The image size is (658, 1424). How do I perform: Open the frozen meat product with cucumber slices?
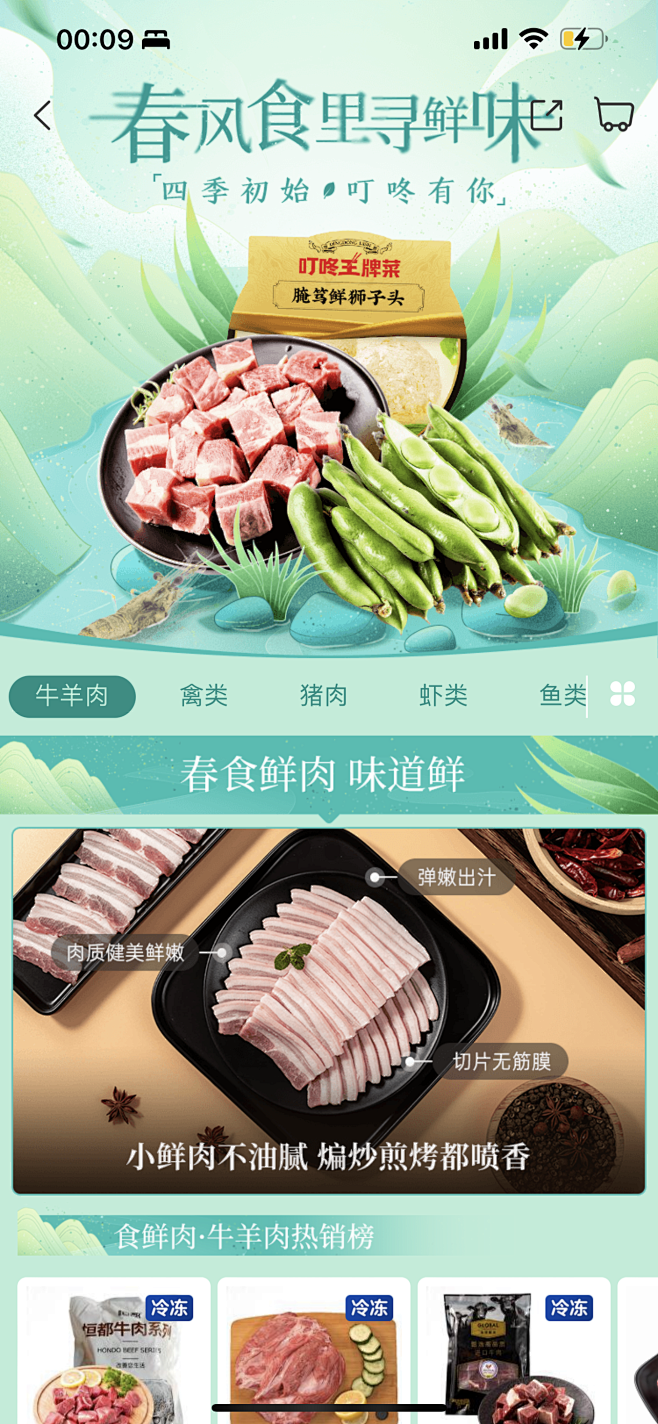click(314, 1350)
